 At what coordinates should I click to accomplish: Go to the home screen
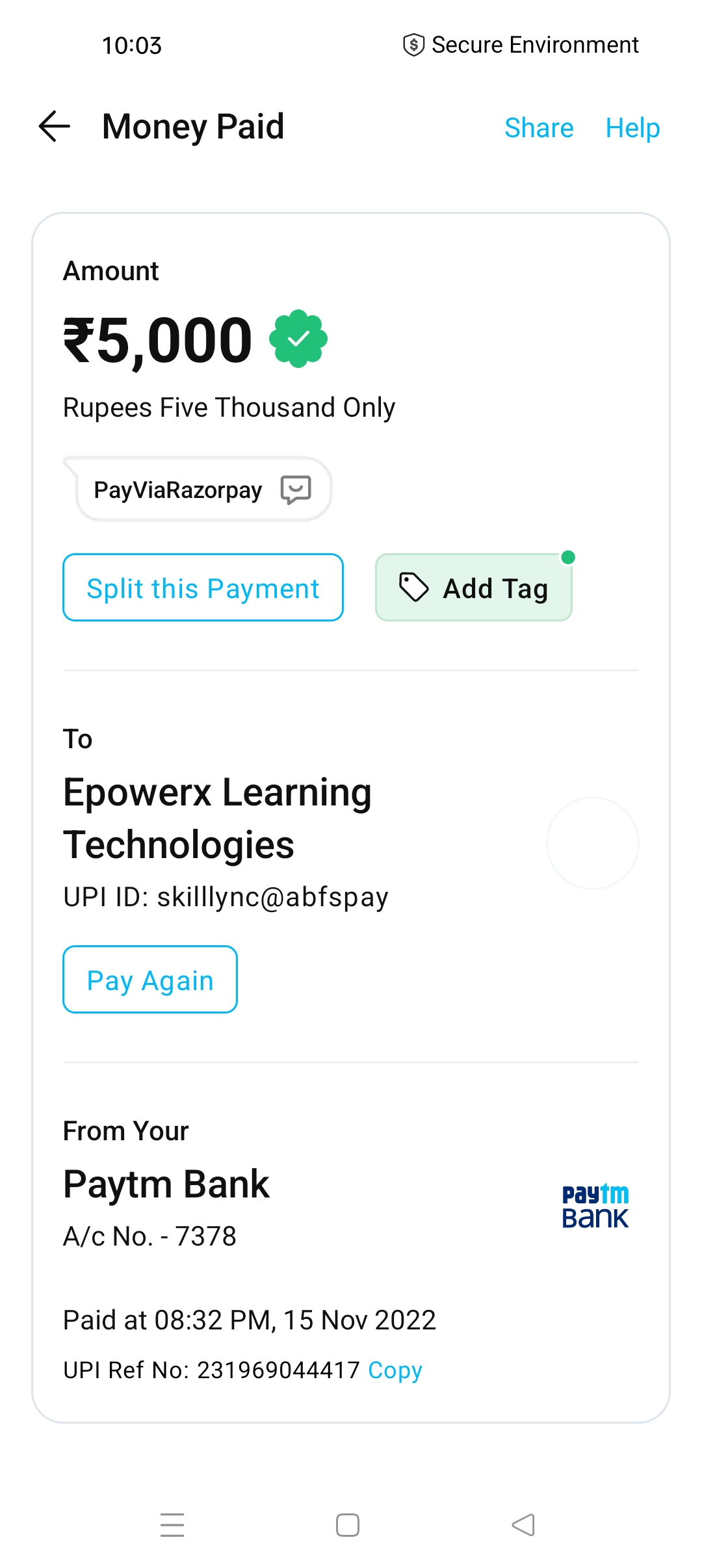coord(348,1524)
